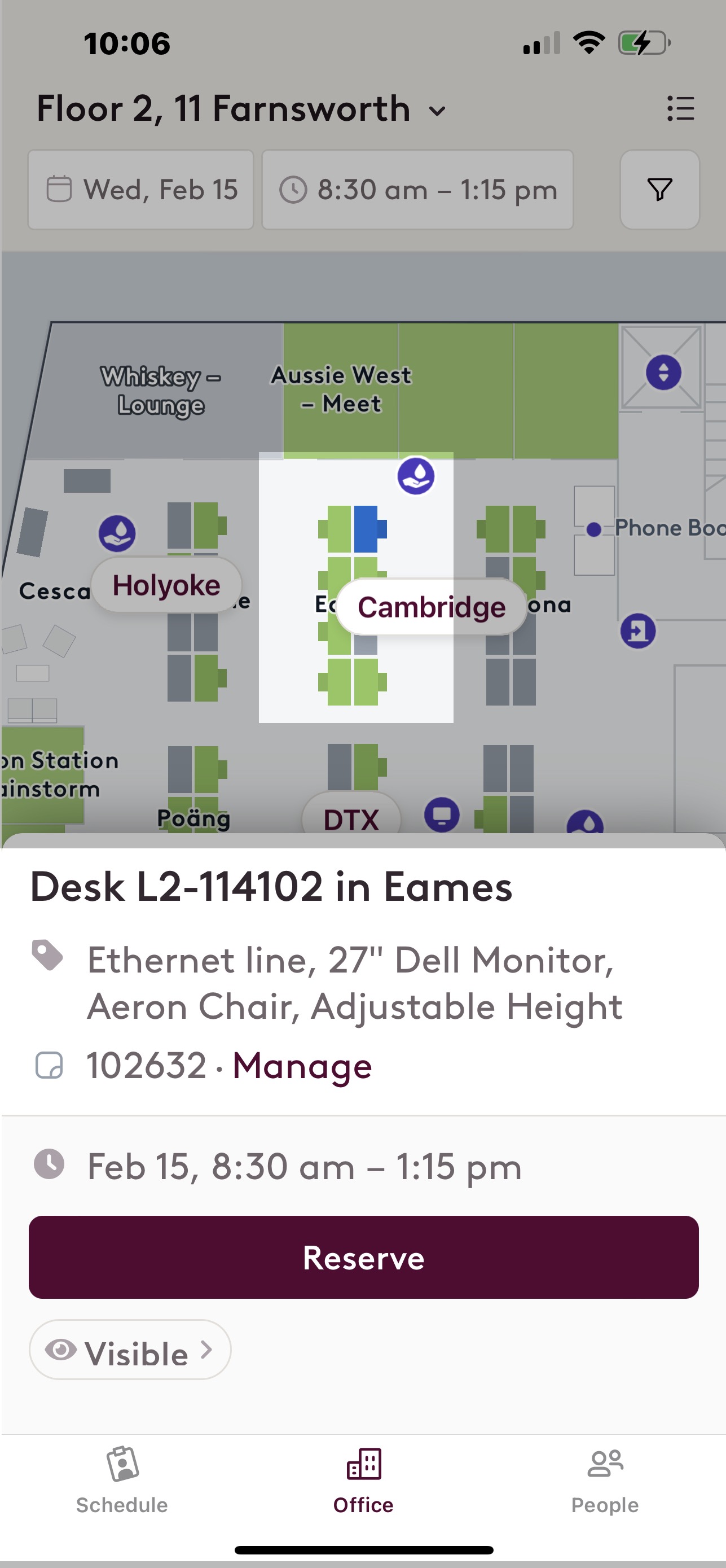Select the Cambridge neighborhood label

click(431, 607)
